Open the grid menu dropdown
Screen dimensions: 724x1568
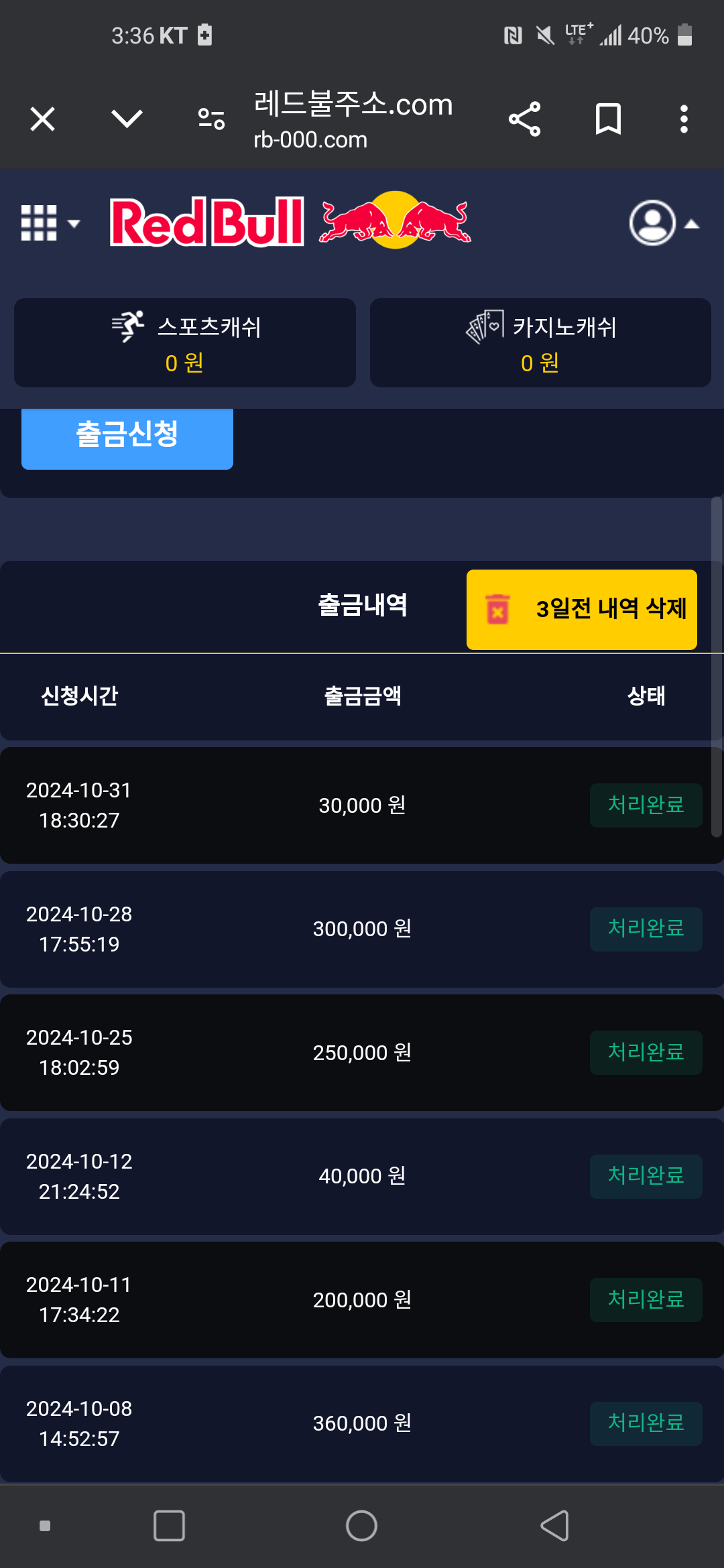[x=50, y=222]
